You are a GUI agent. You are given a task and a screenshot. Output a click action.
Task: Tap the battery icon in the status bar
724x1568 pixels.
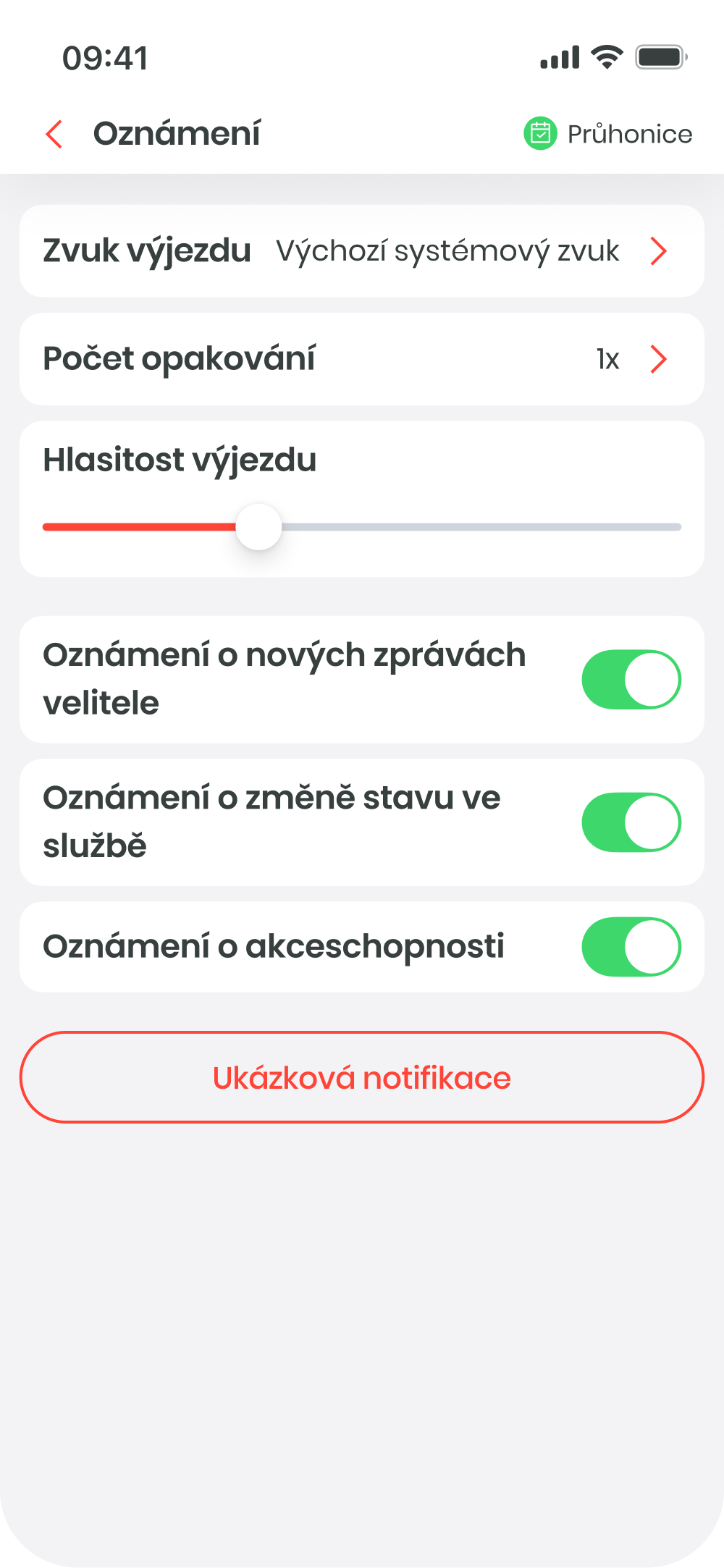point(660,58)
